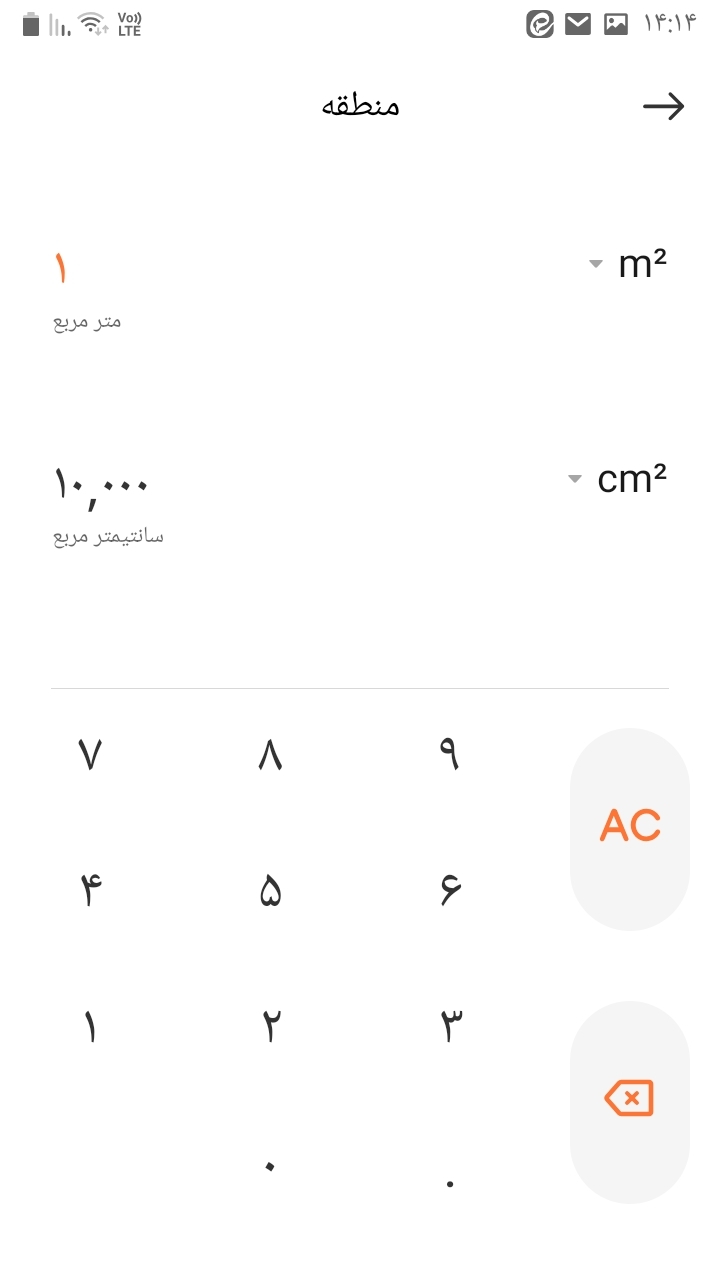Enter digit ۳ on keypad
The height and width of the screenshot is (1280, 720).
(x=450, y=1027)
